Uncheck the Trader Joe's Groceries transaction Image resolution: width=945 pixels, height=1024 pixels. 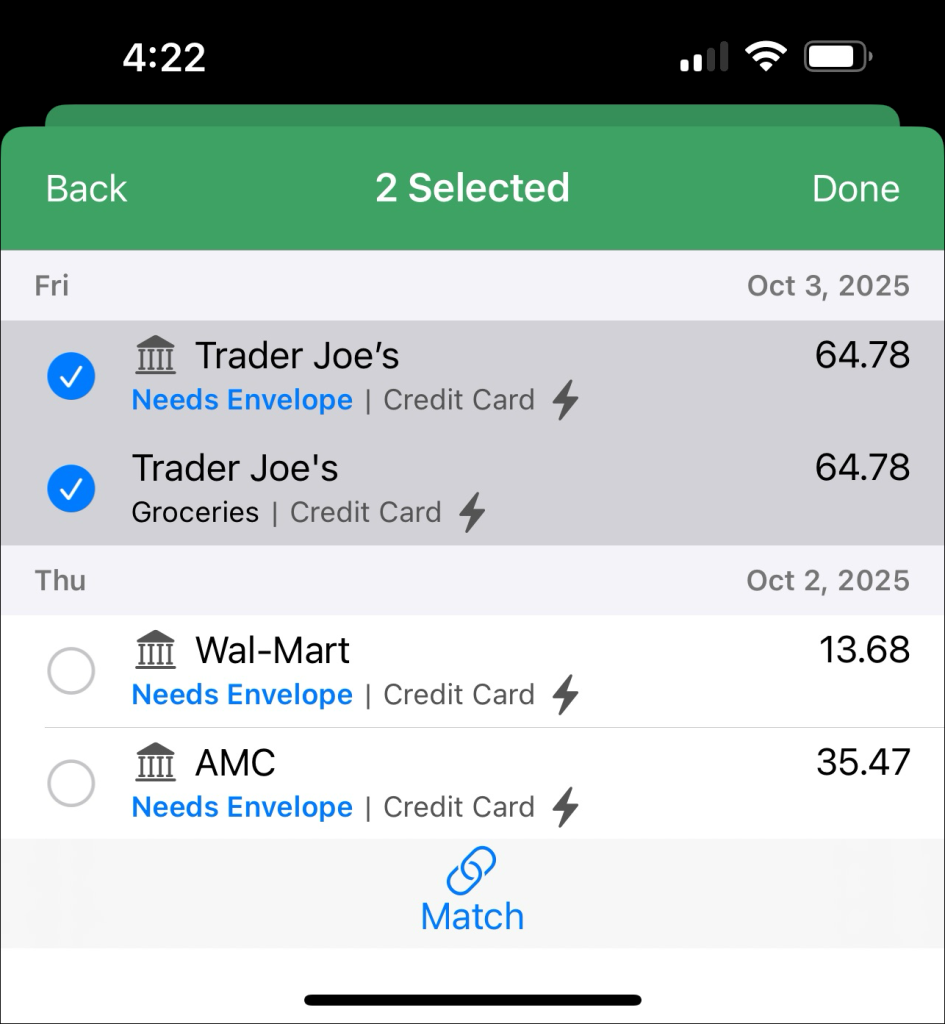click(x=72, y=489)
